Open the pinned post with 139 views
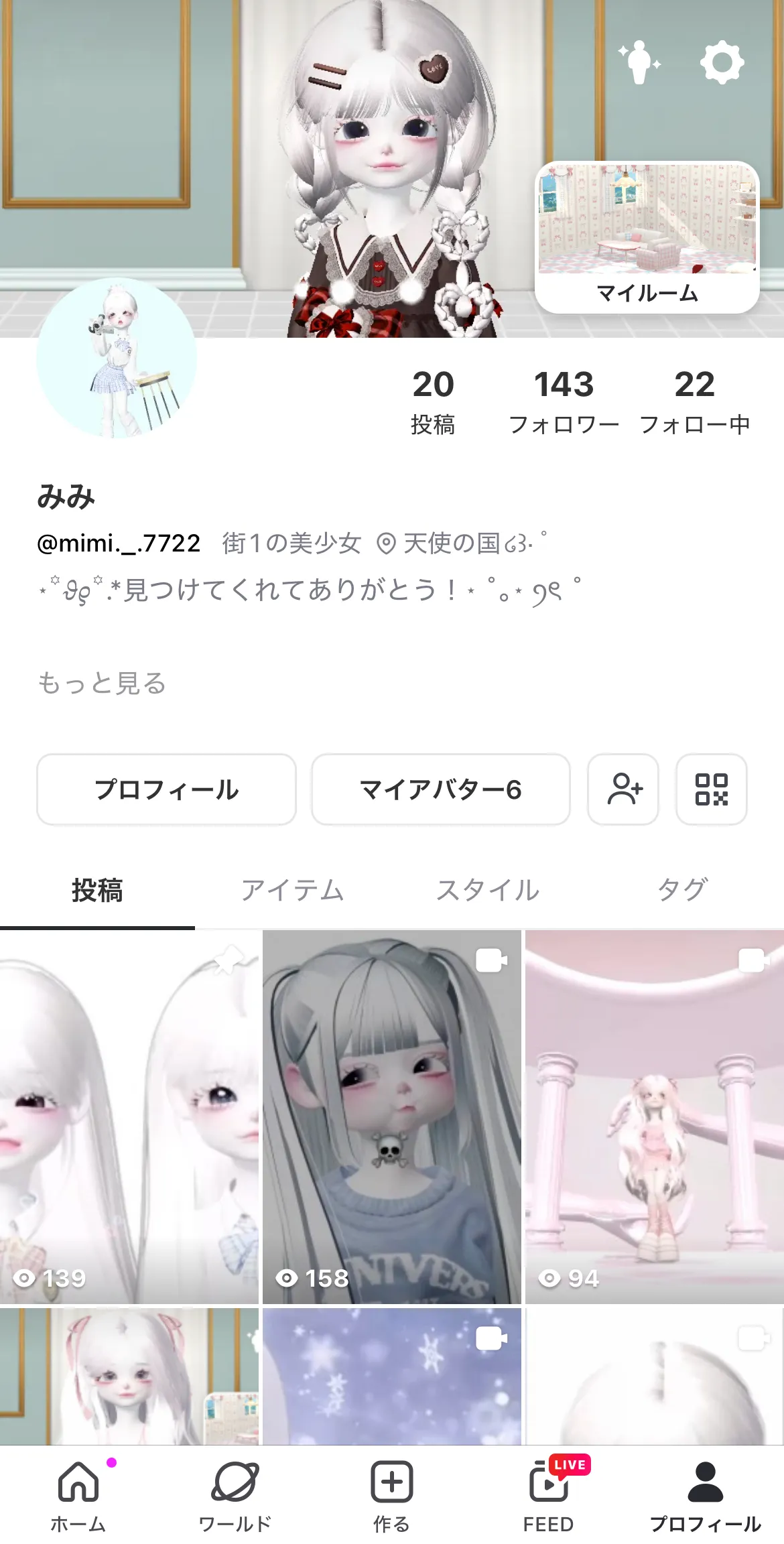Screen dimensions: 784x1544 click(x=129, y=1116)
